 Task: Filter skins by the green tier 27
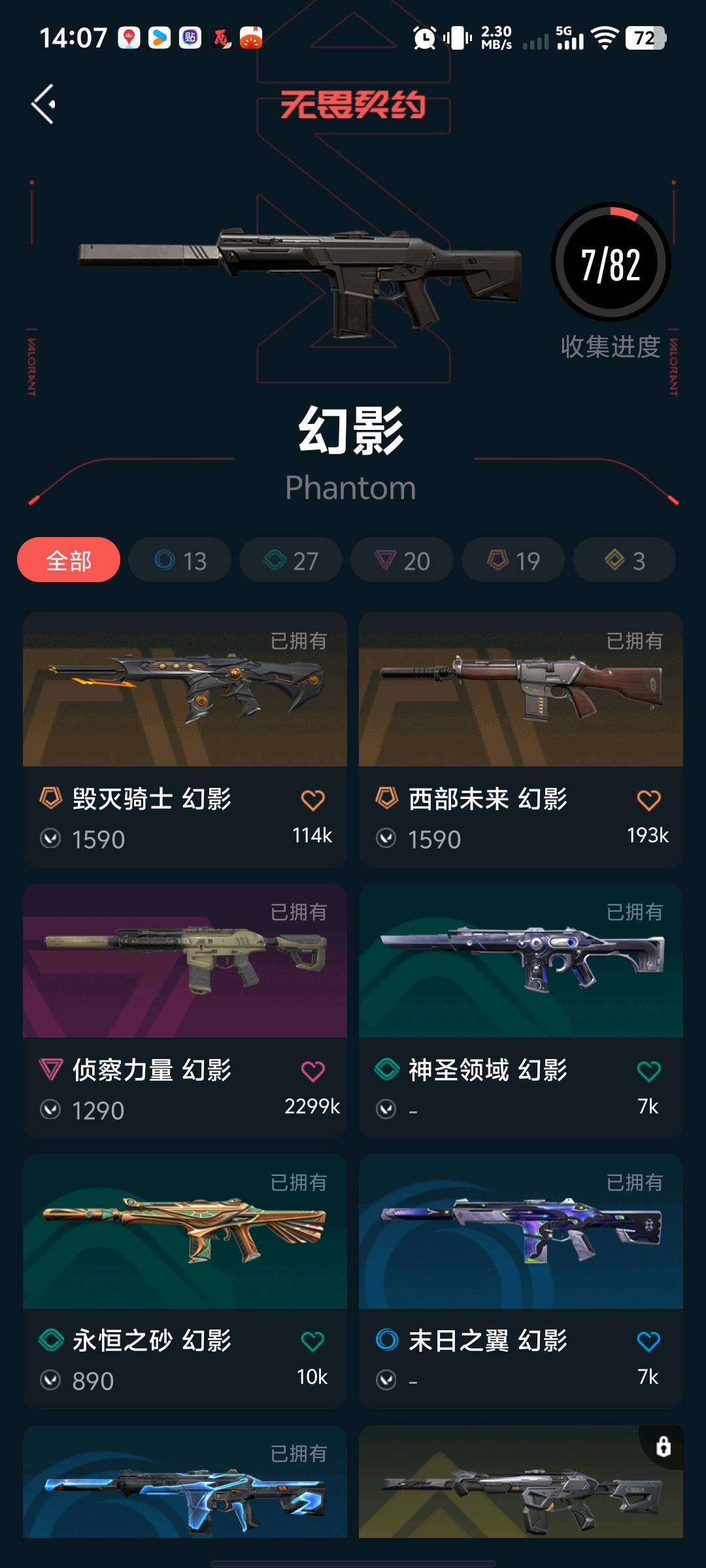coord(291,560)
